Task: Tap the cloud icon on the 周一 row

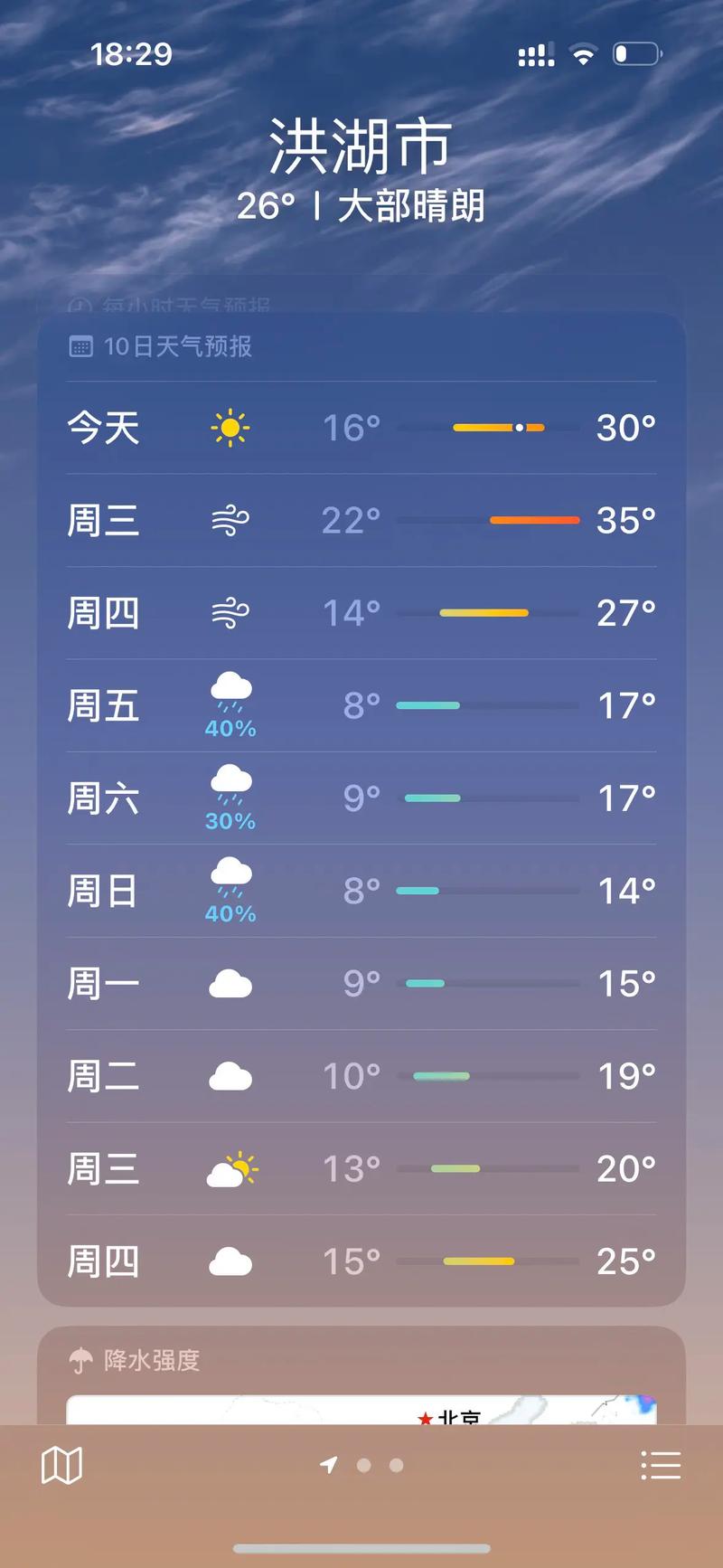Action: (x=230, y=982)
